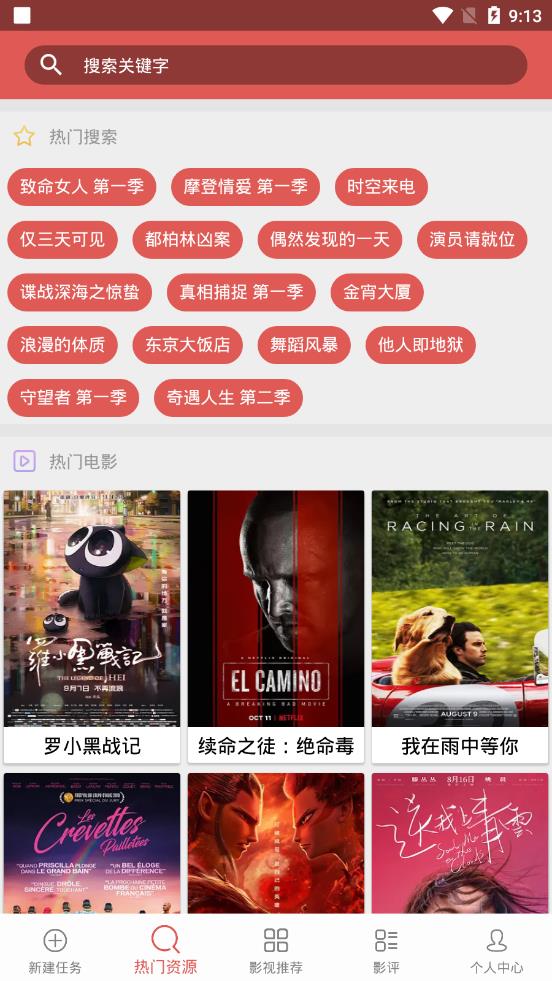The height and width of the screenshot is (981, 552).
Task: Choose the 演员请就位 chip
Action: click(472, 239)
